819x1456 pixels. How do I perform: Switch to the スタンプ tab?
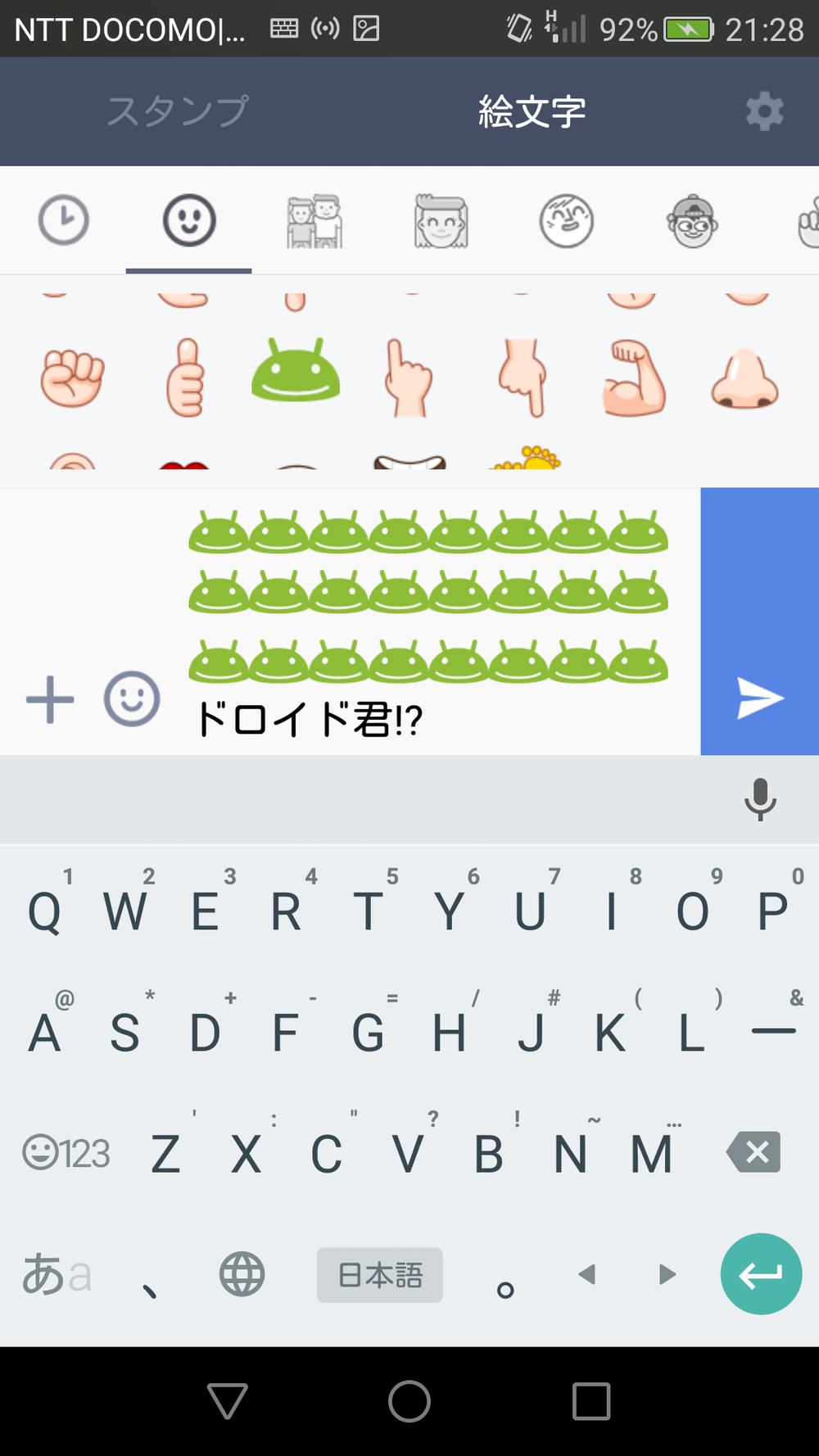point(177,111)
